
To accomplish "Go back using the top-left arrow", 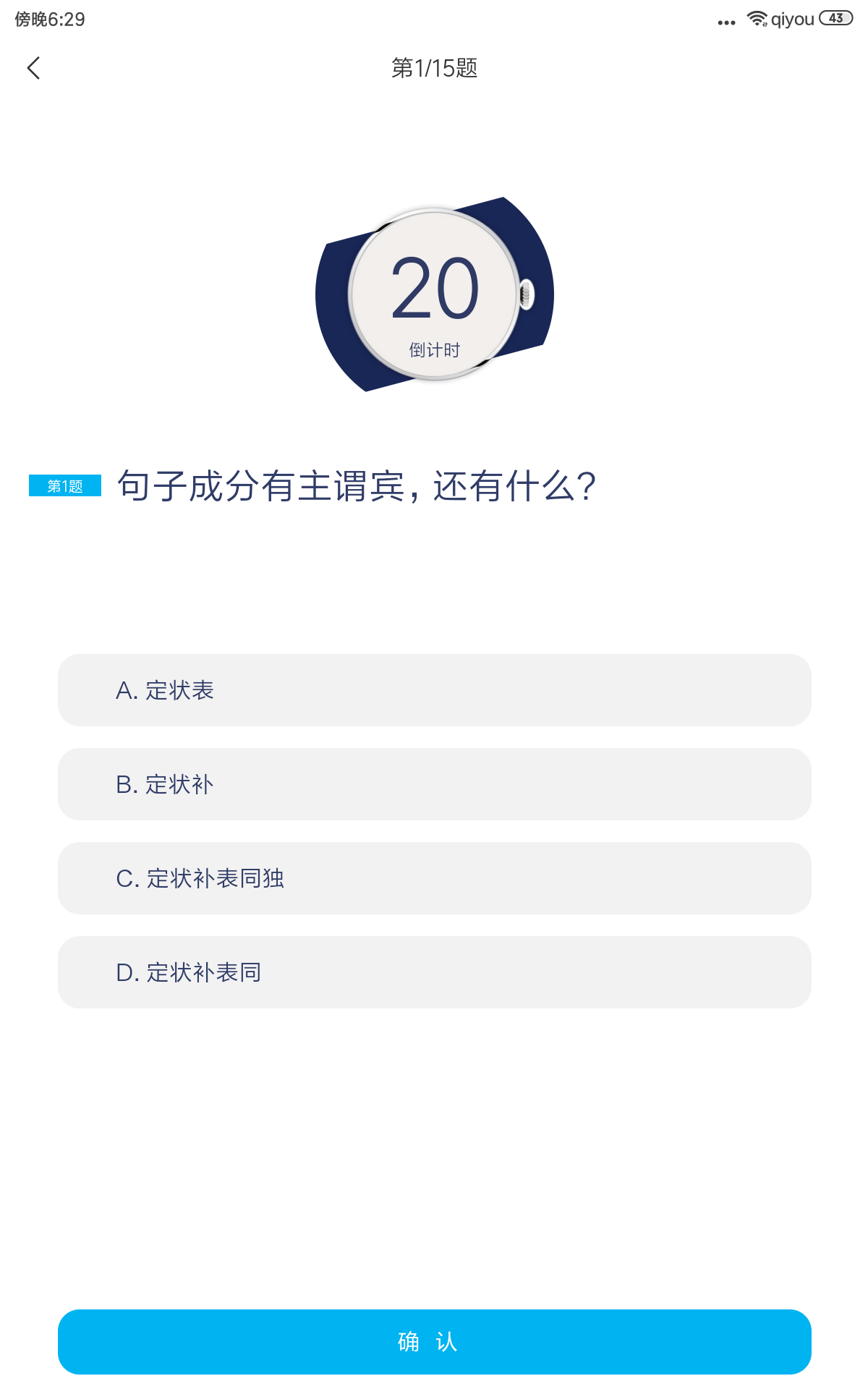I will click(33, 68).
